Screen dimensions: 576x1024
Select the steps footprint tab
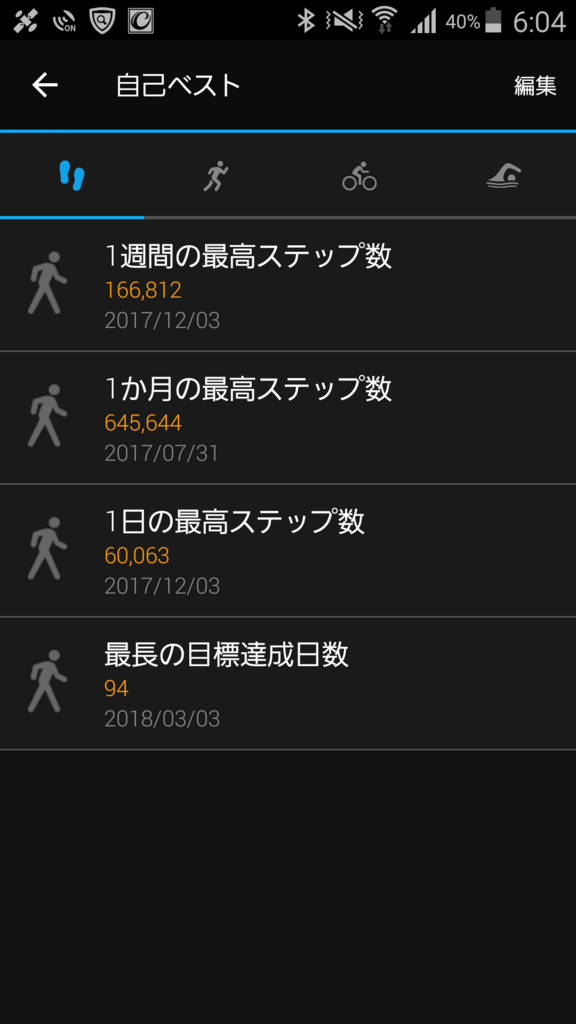72,176
